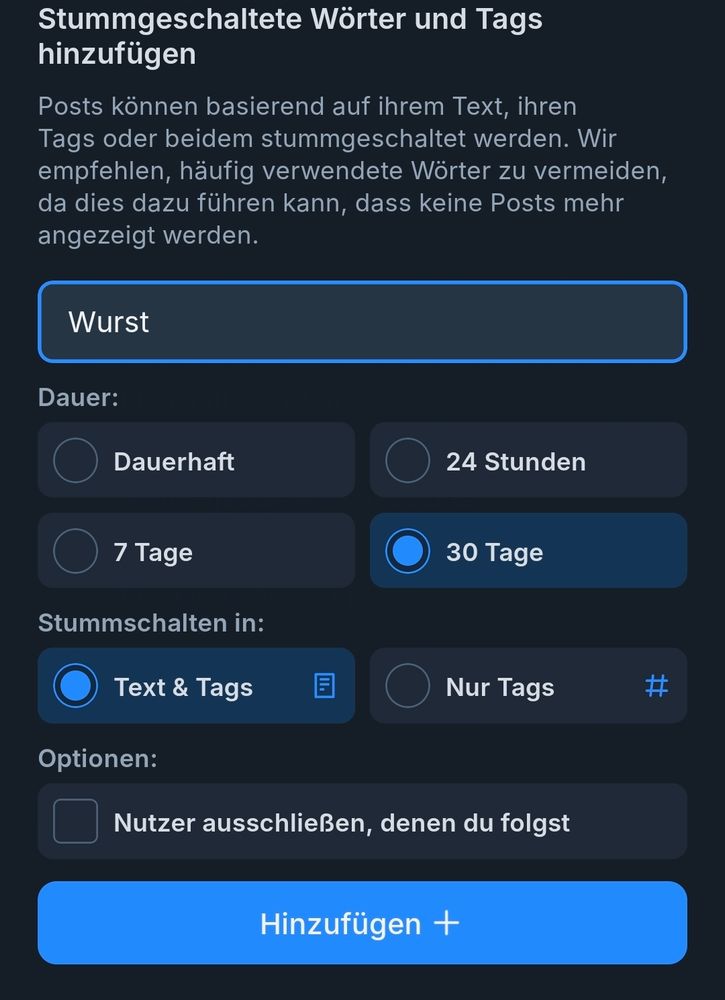The image size is (725, 1000).
Task: Tap the mute word text field containing Wurst
Action: (362, 322)
